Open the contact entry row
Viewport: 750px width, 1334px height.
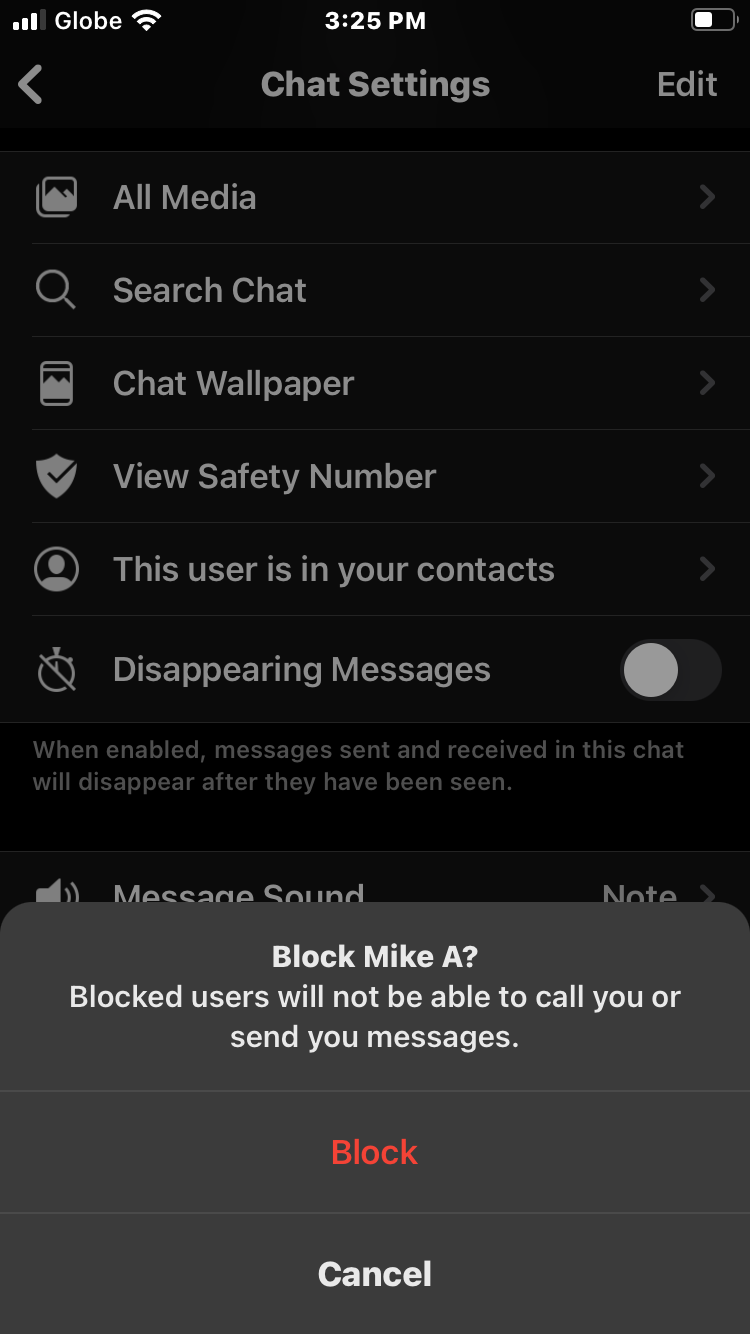[x=375, y=570]
